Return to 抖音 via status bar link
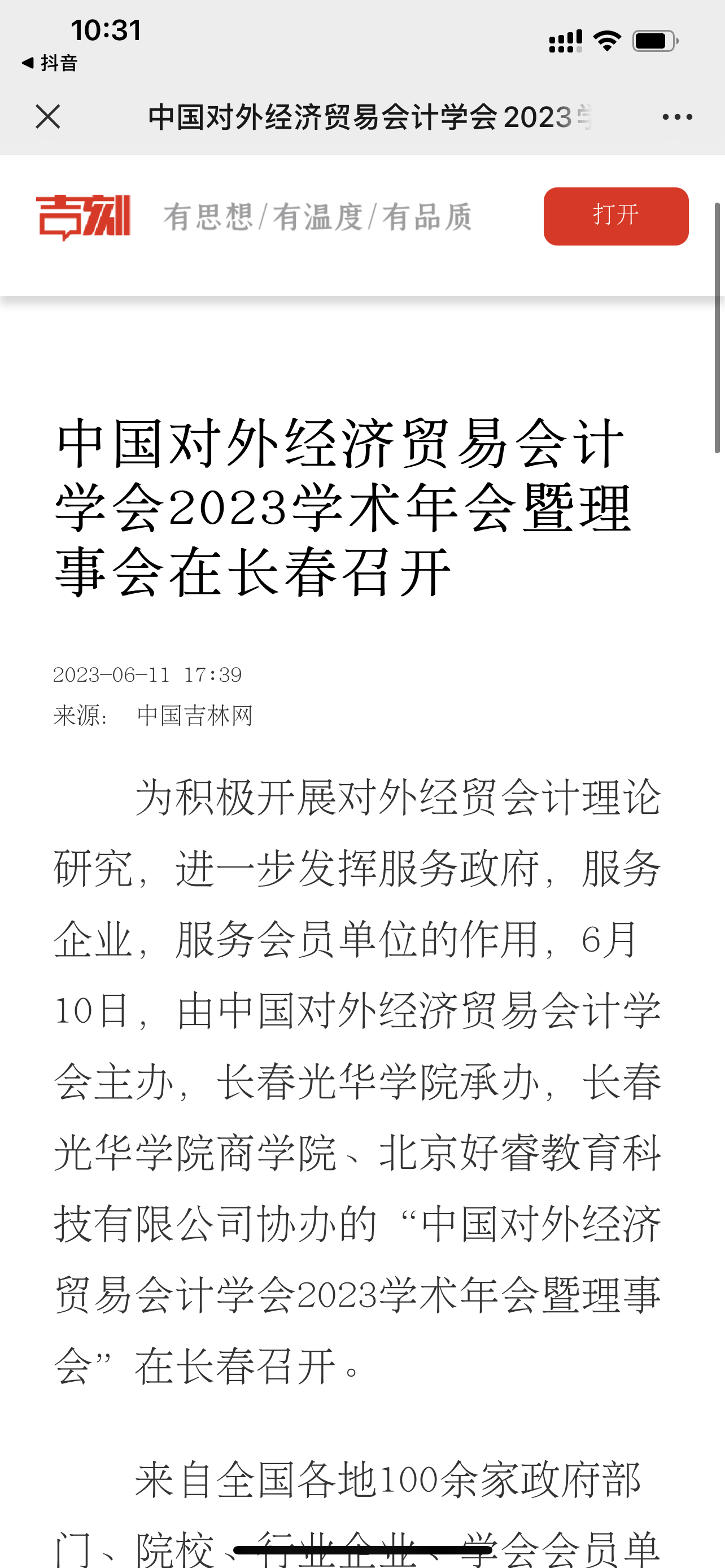 pyautogui.click(x=49, y=63)
